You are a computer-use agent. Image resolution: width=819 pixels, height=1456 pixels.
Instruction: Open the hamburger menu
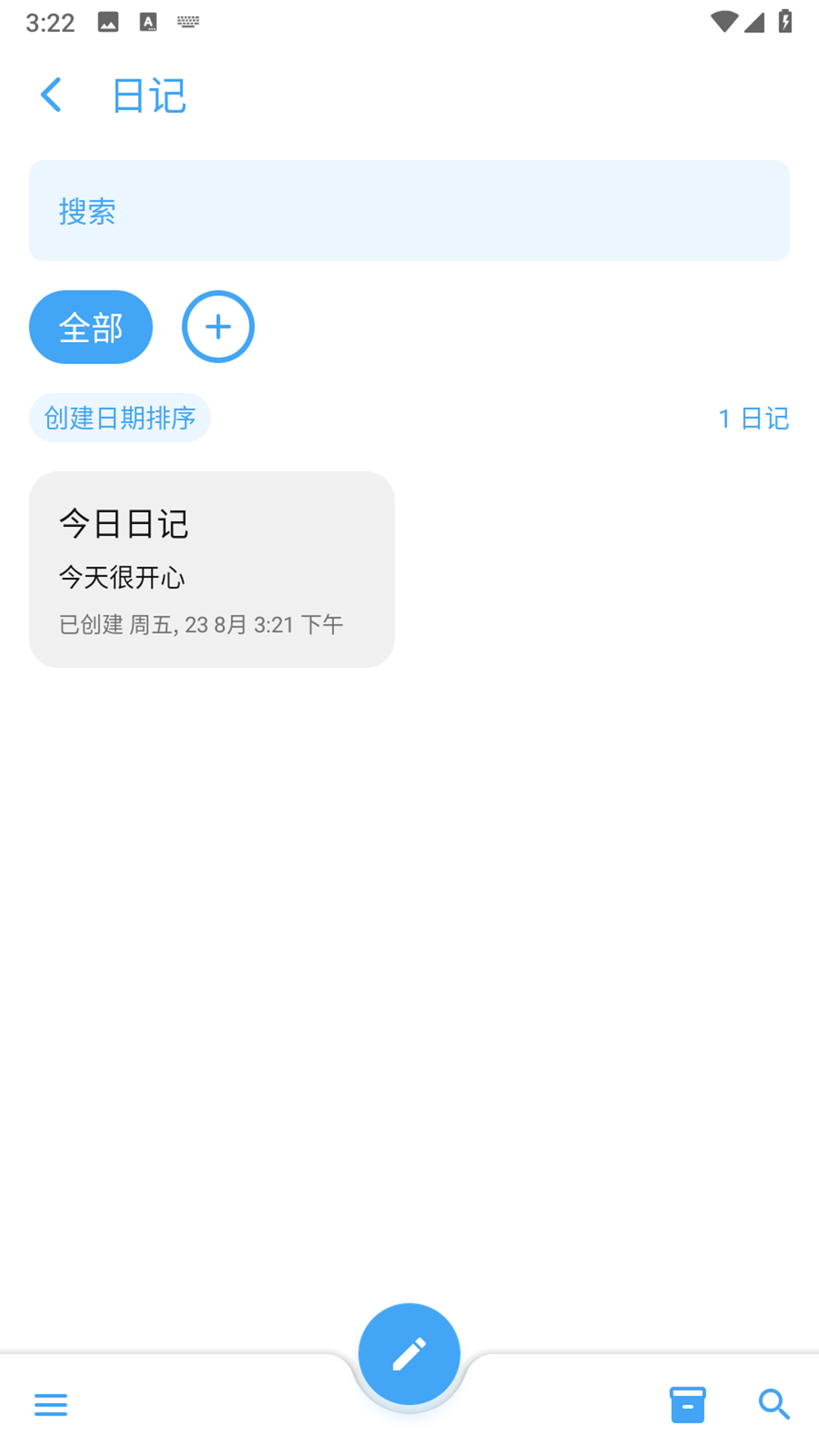[51, 1404]
